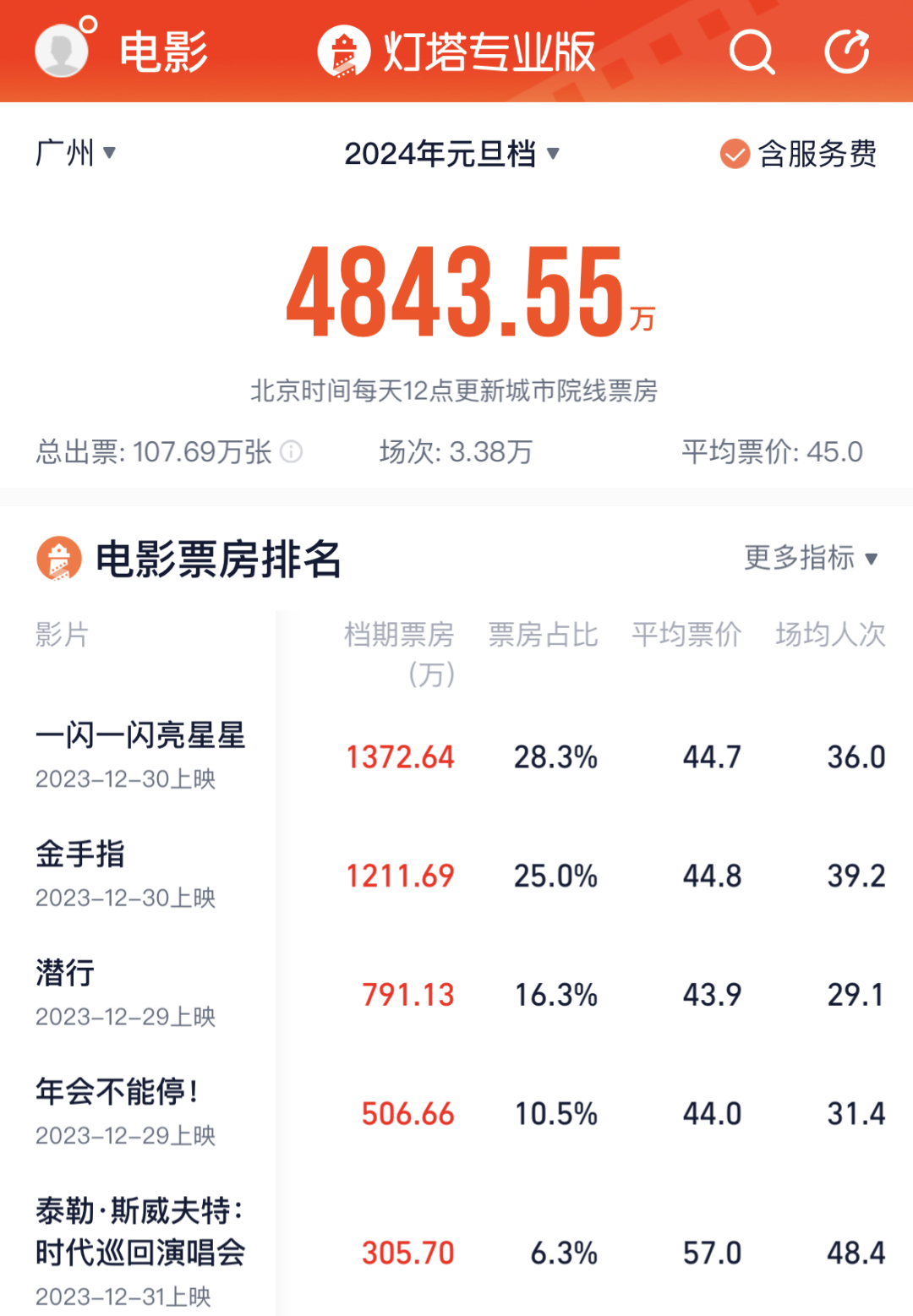Tap the info icon beside 总出票

[x=291, y=452]
